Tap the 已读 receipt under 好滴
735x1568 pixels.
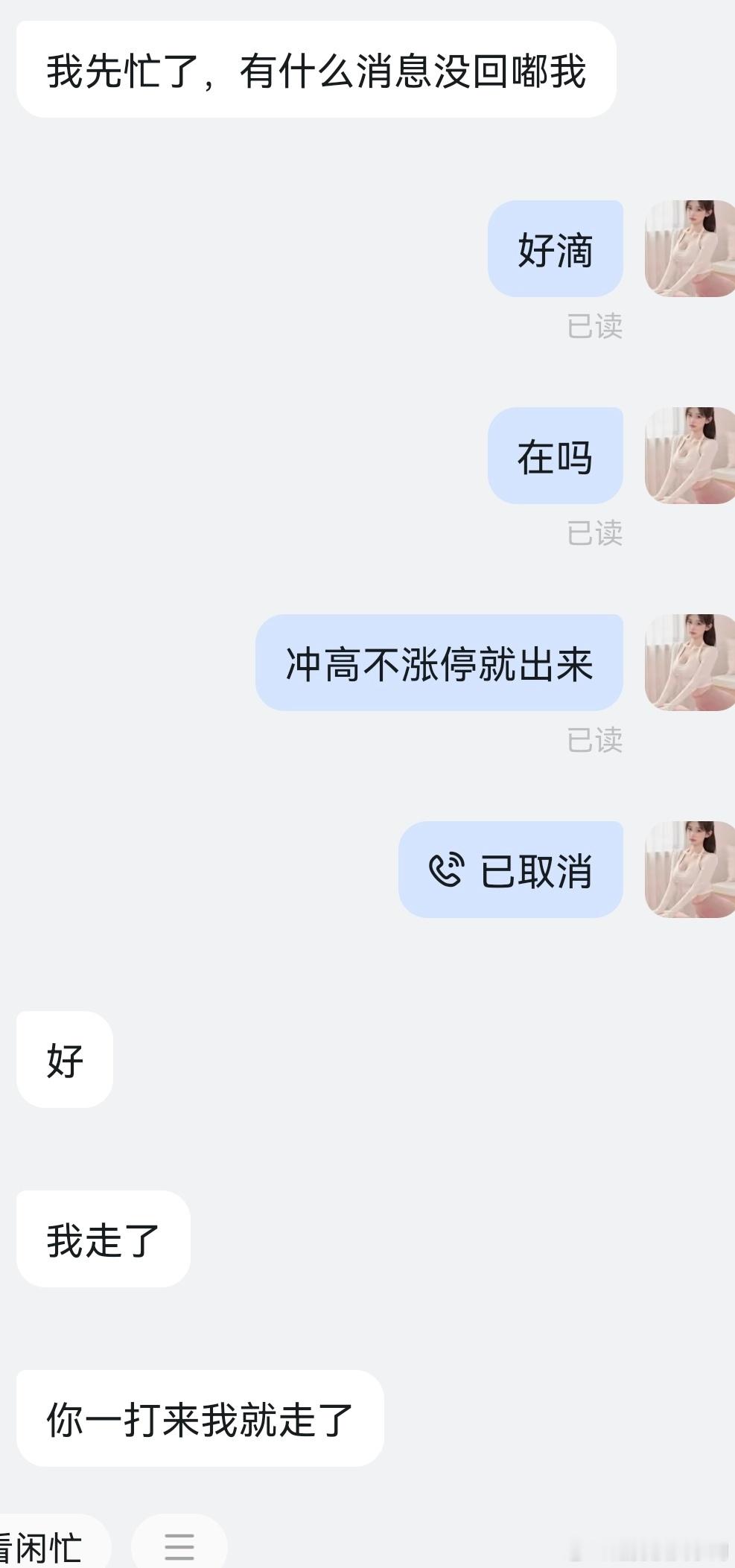(x=597, y=326)
